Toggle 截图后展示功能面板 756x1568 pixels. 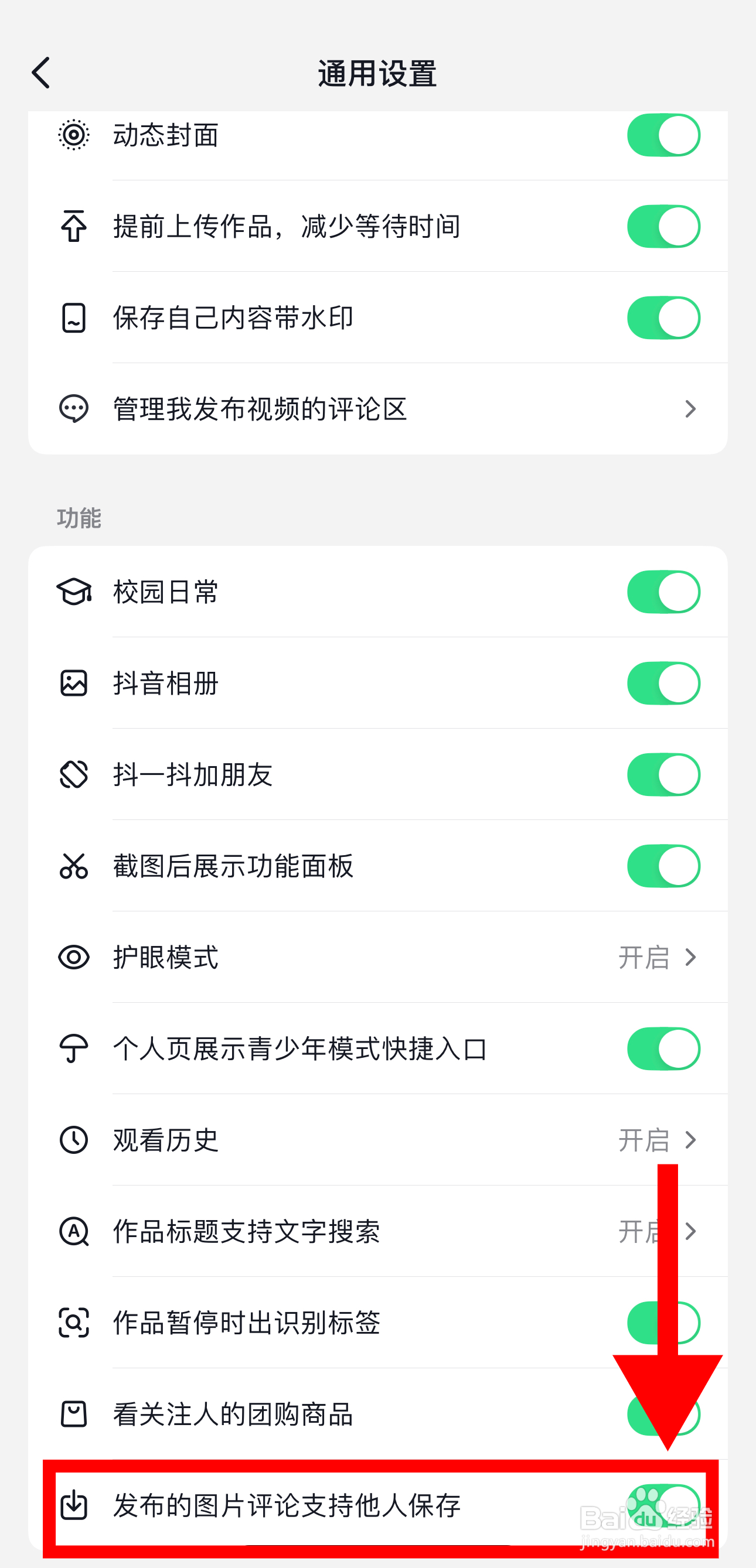pyautogui.click(x=663, y=866)
